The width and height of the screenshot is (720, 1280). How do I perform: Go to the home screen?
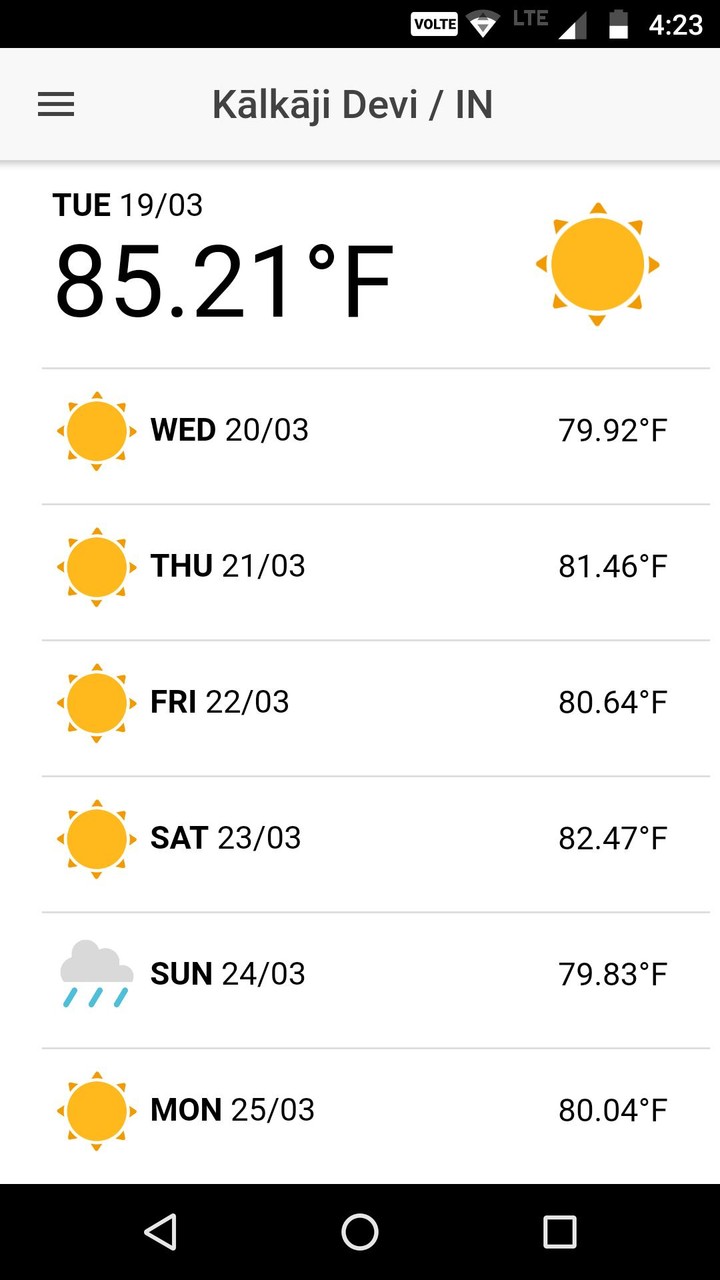point(360,1232)
